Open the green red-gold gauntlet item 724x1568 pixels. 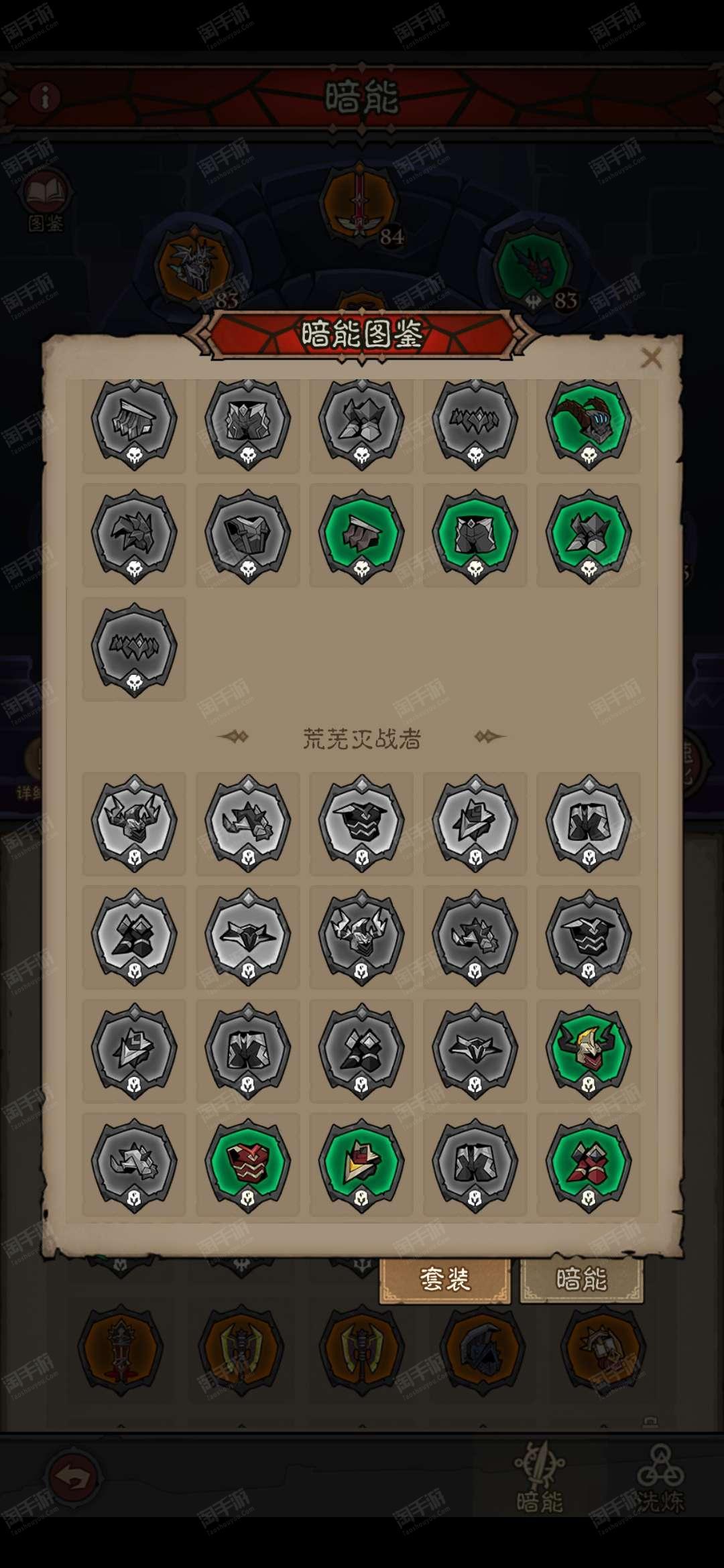pyautogui.click(x=361, y=1165)
